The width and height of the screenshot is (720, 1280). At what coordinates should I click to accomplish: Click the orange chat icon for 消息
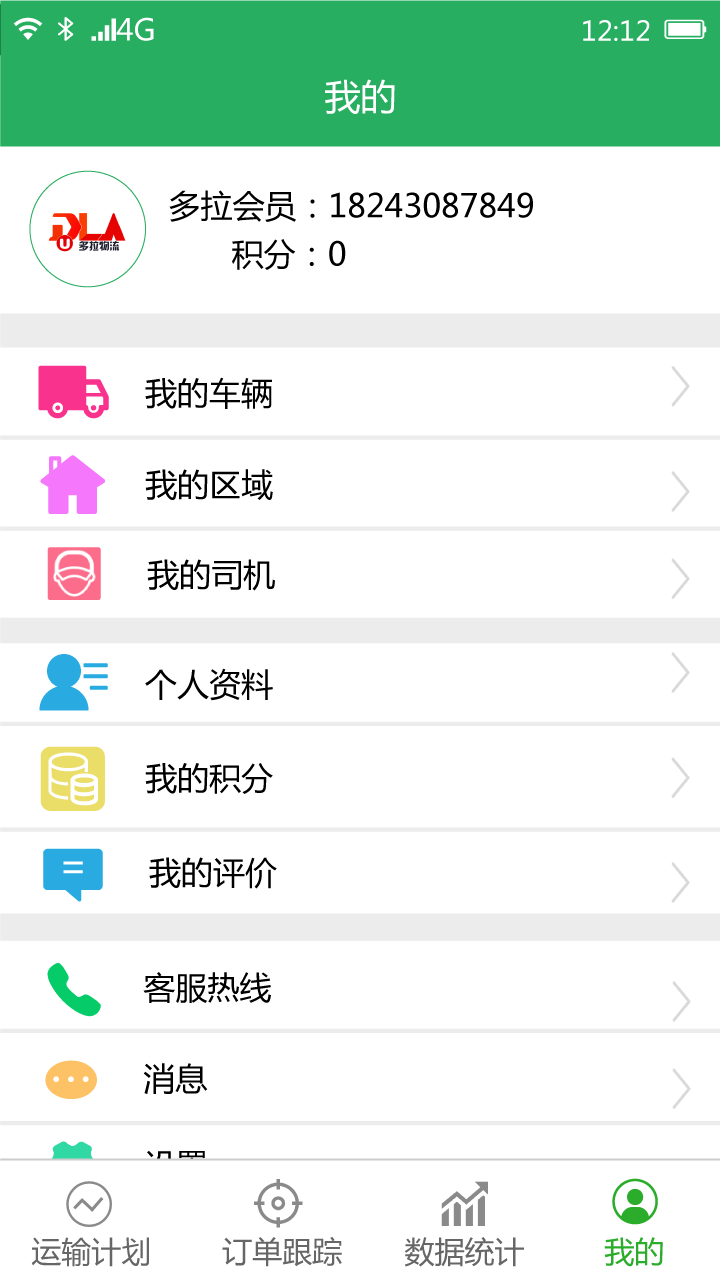coord(71,1079)
